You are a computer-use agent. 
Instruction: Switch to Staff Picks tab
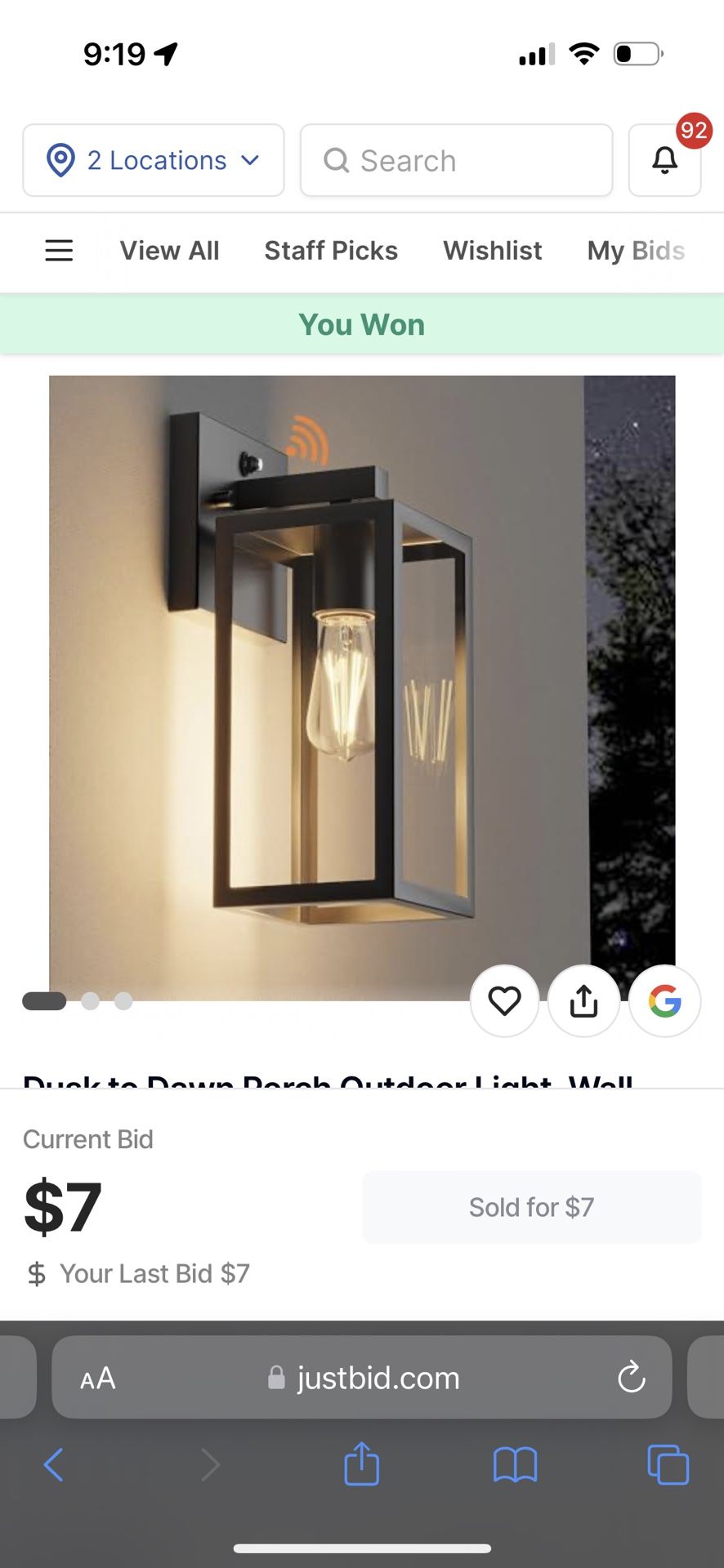[x=331, y=250]
